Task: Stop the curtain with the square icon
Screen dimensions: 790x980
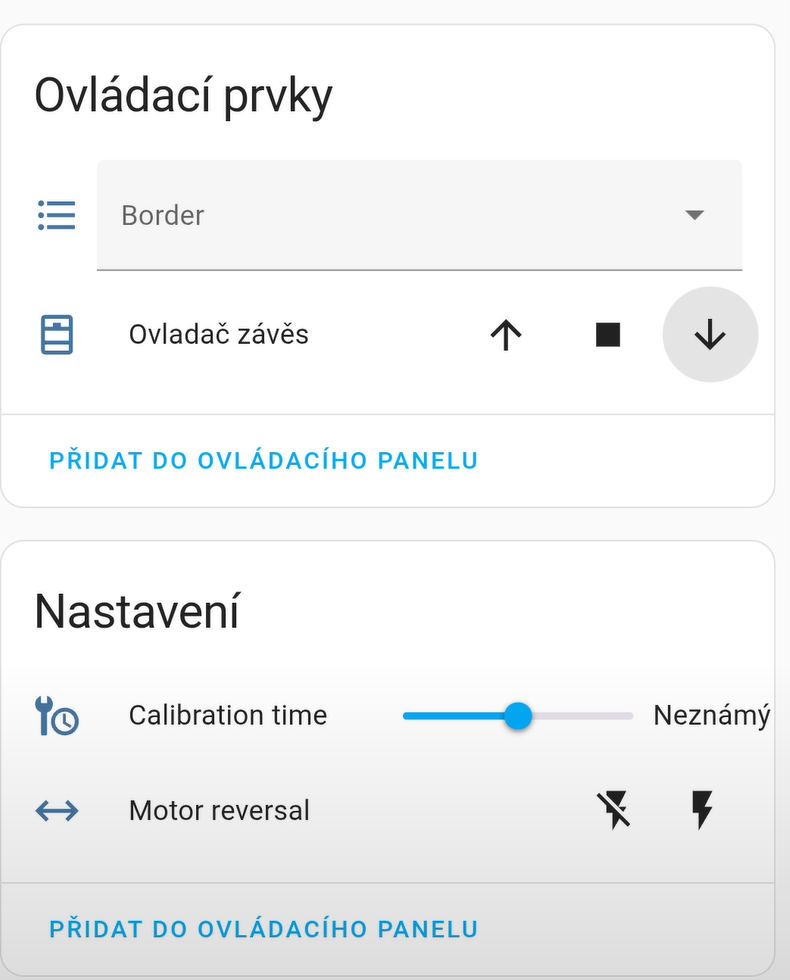Action: pos(608,335)
